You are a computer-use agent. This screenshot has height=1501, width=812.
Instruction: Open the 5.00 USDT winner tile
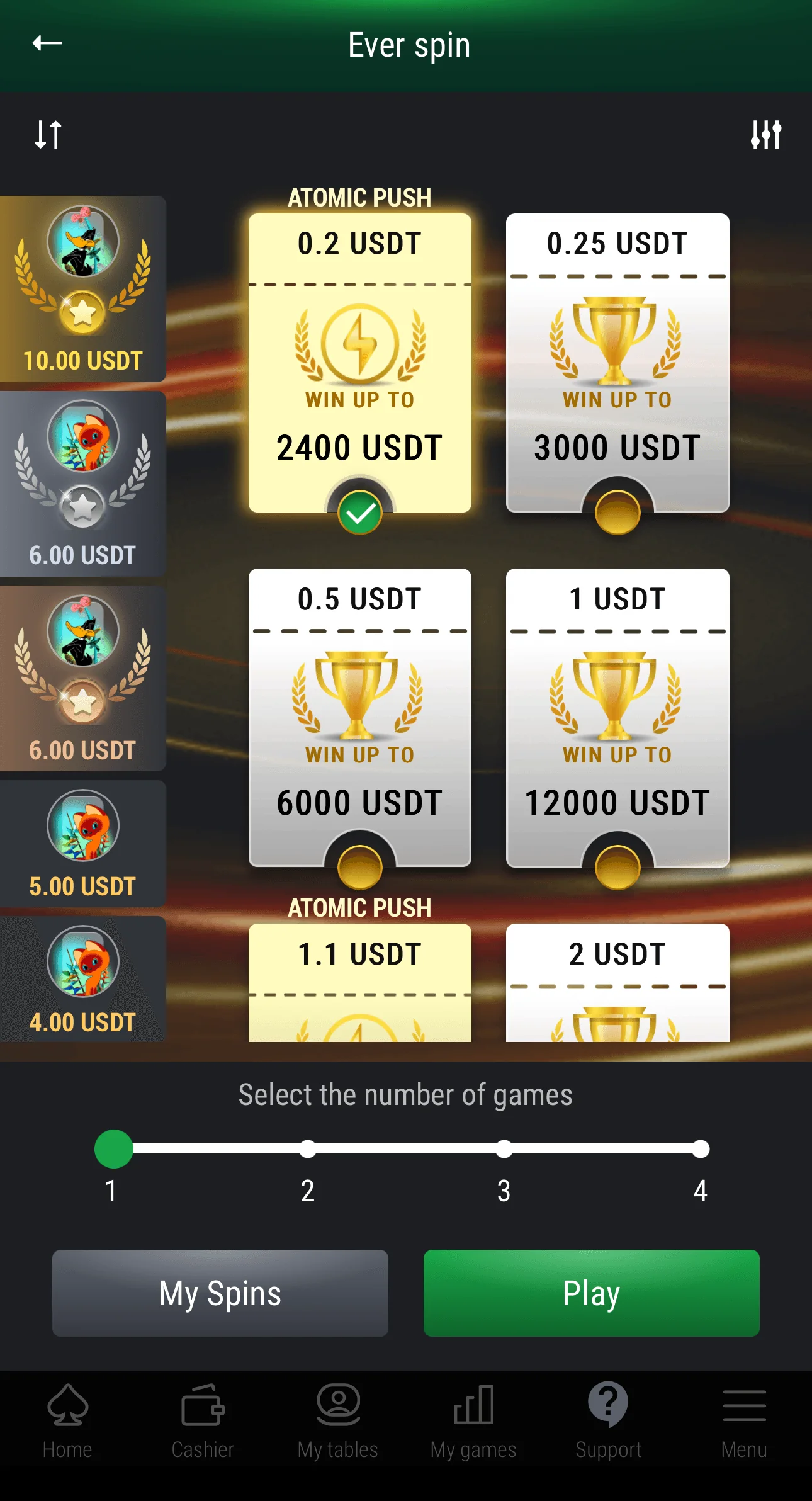[x=82, y=844]
